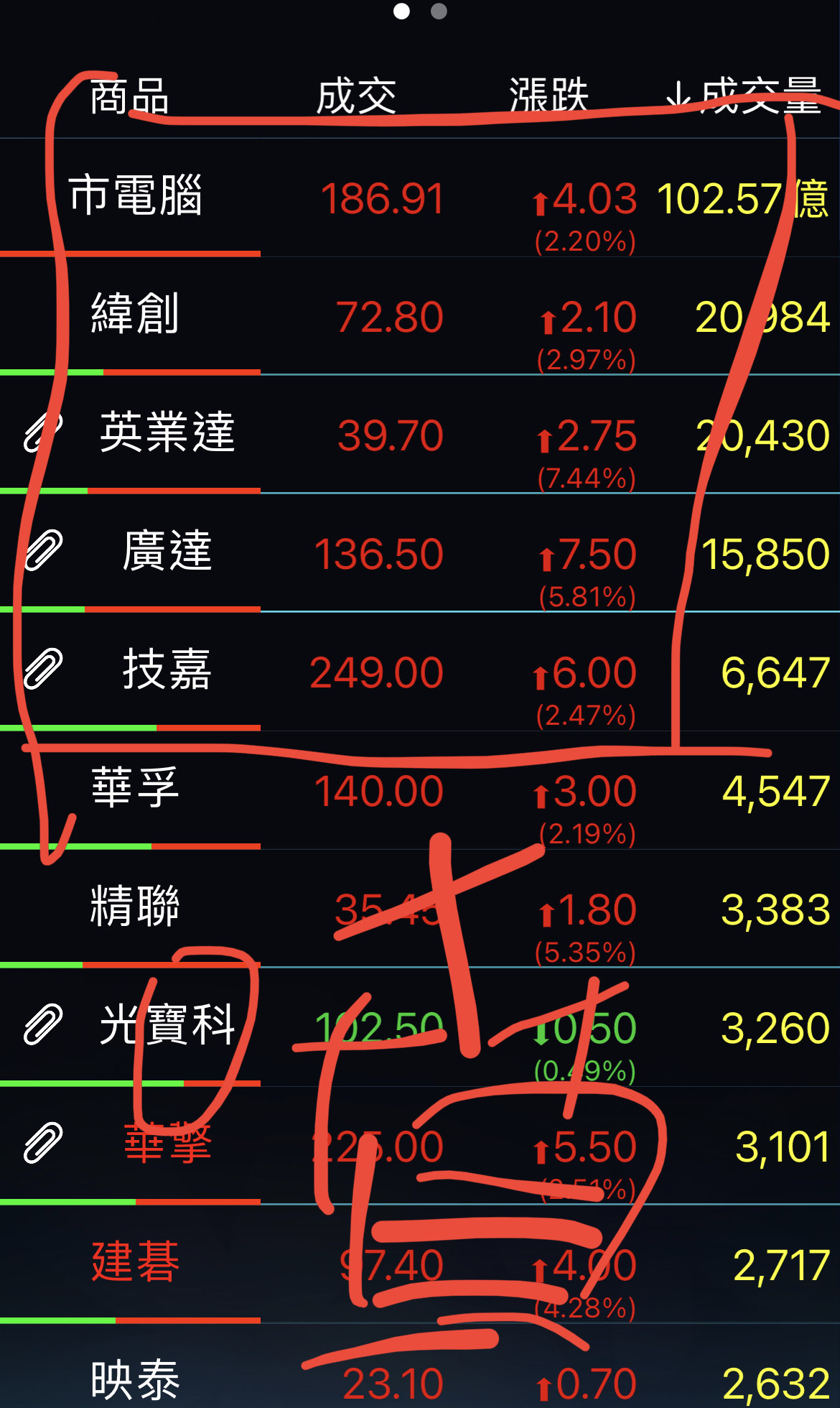Open the 華擎 stock row
This screenshot has width=840, height=1408.
point(420,1146)
